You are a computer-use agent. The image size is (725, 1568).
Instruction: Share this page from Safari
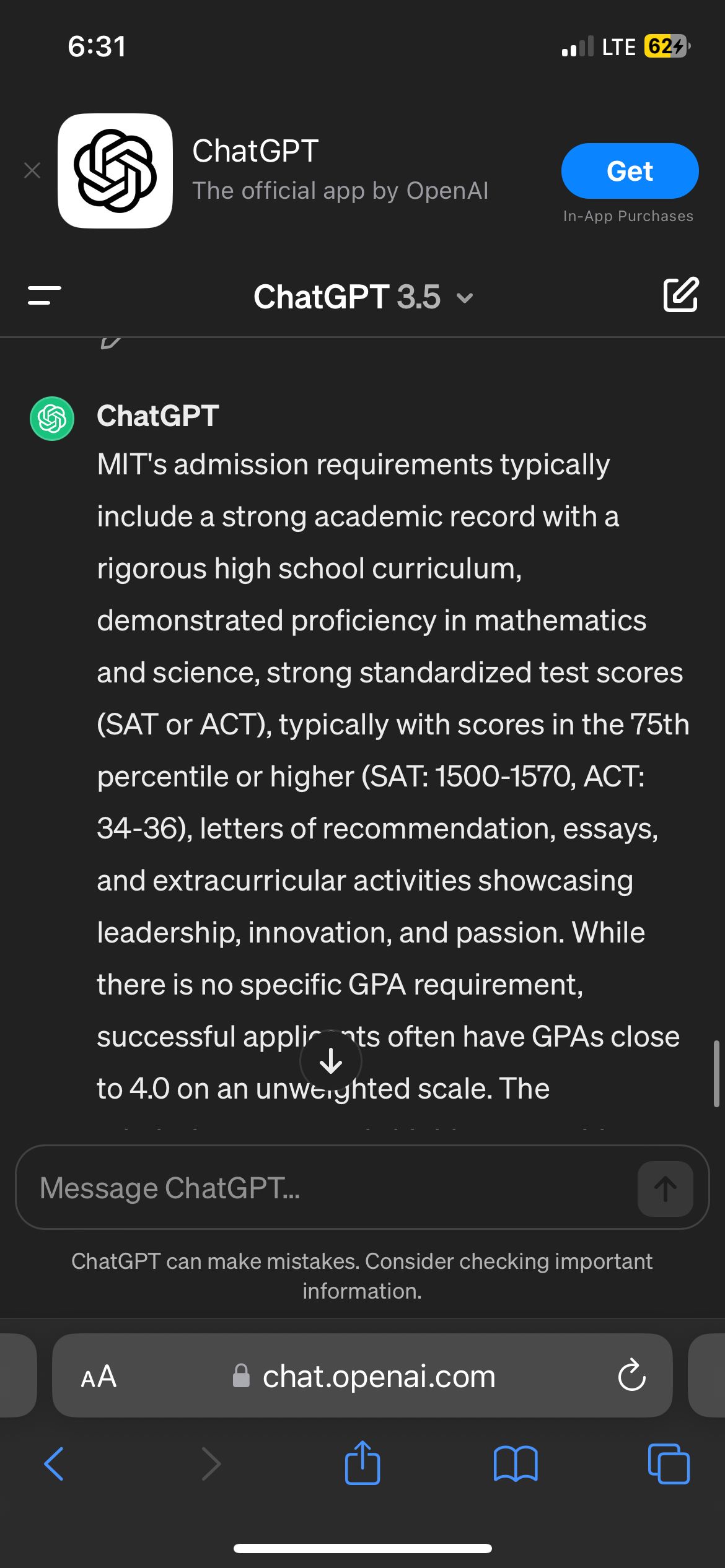click(362, 1463)
